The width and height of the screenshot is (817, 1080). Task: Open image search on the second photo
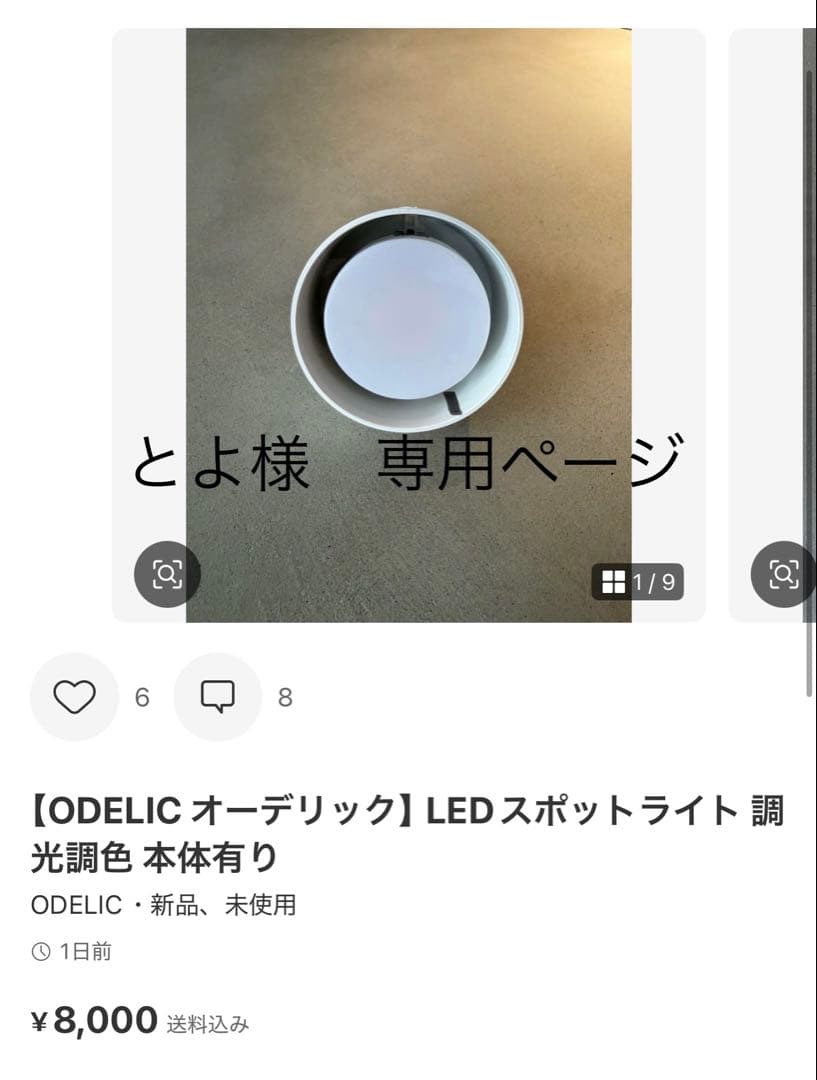click(783, 574)
